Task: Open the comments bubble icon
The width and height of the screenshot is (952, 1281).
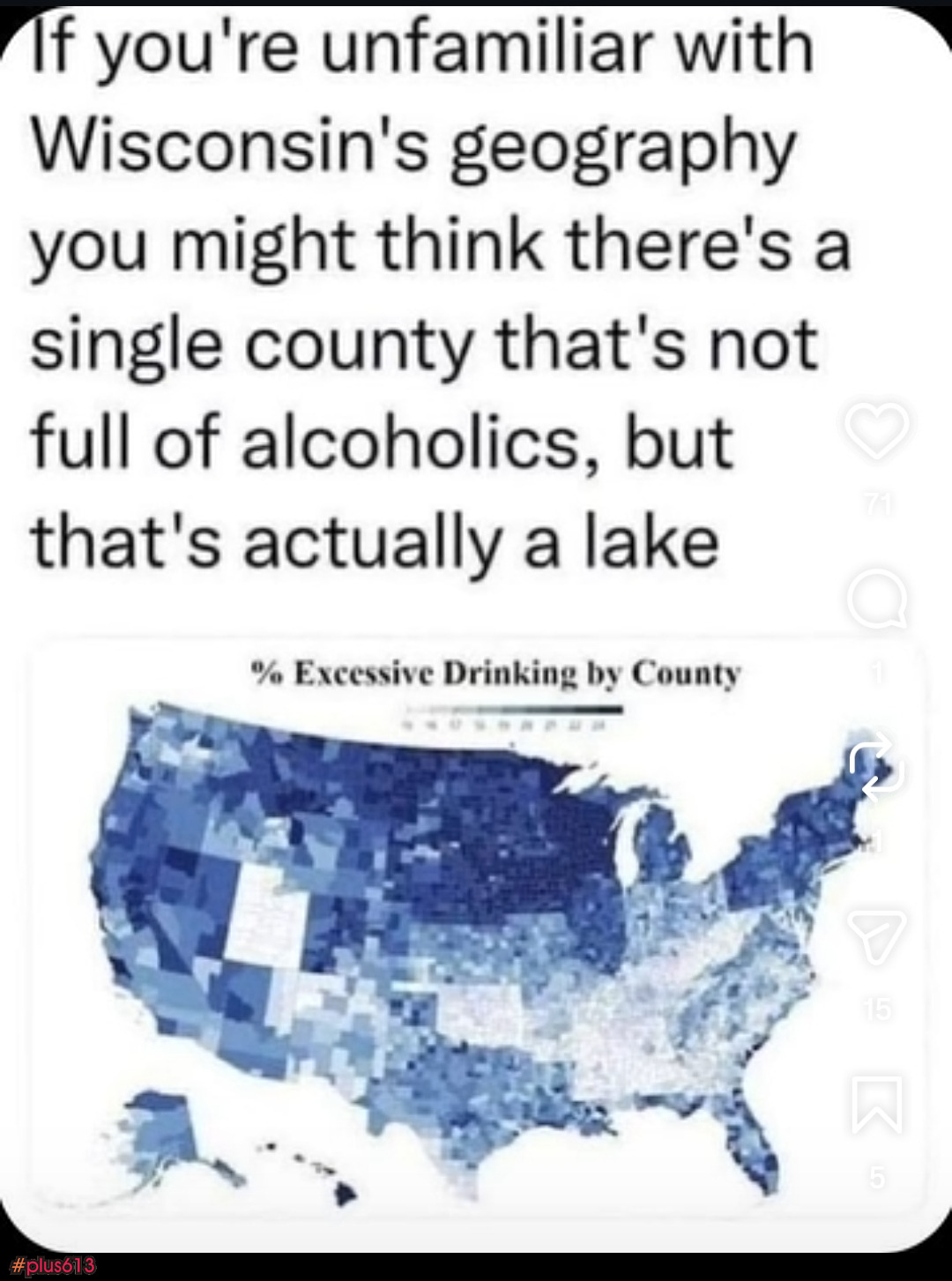Action: 877,599
